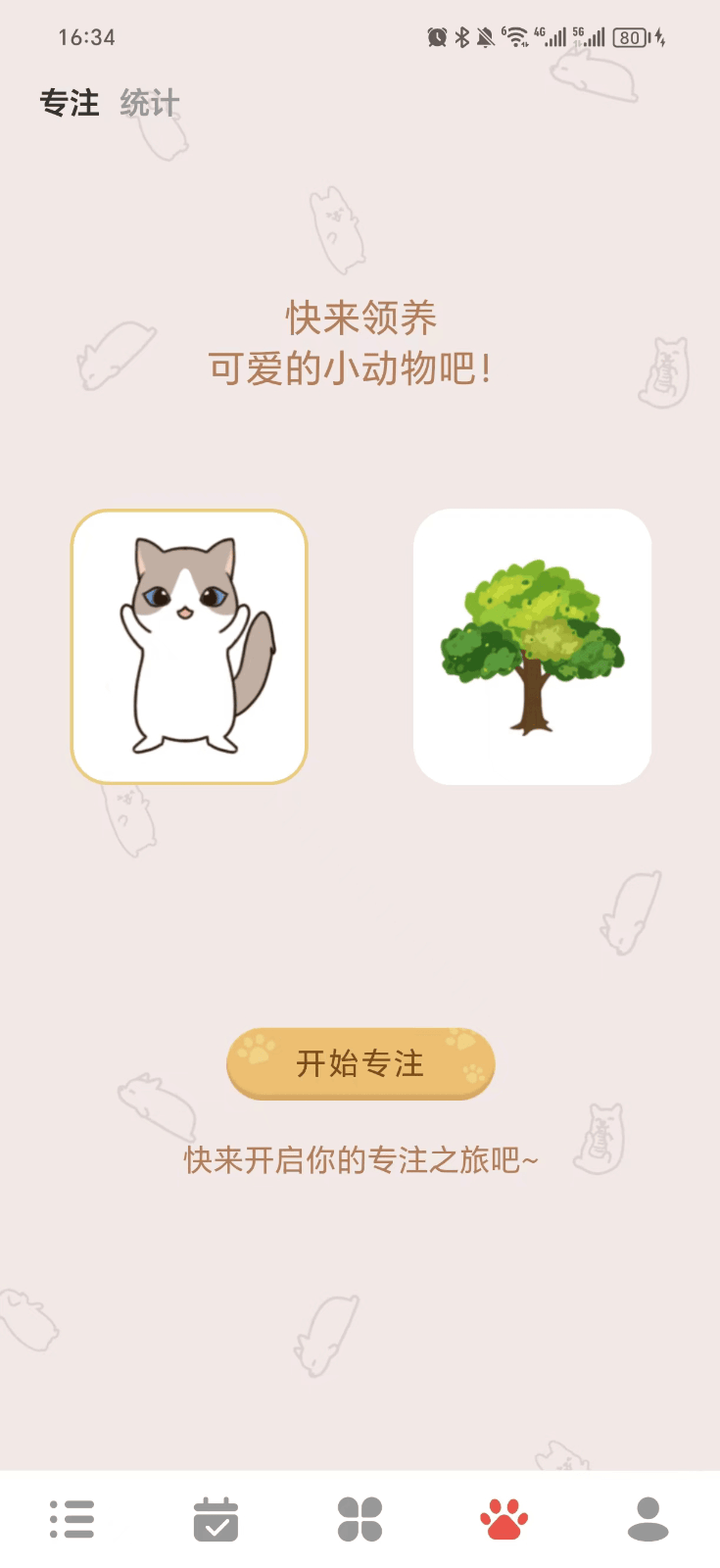The height and width of the screenshot is (1568, 720).
Task: Click the Wi-Fi 6 signal icon
Action: pyautogui.click(x=516, y=36)
